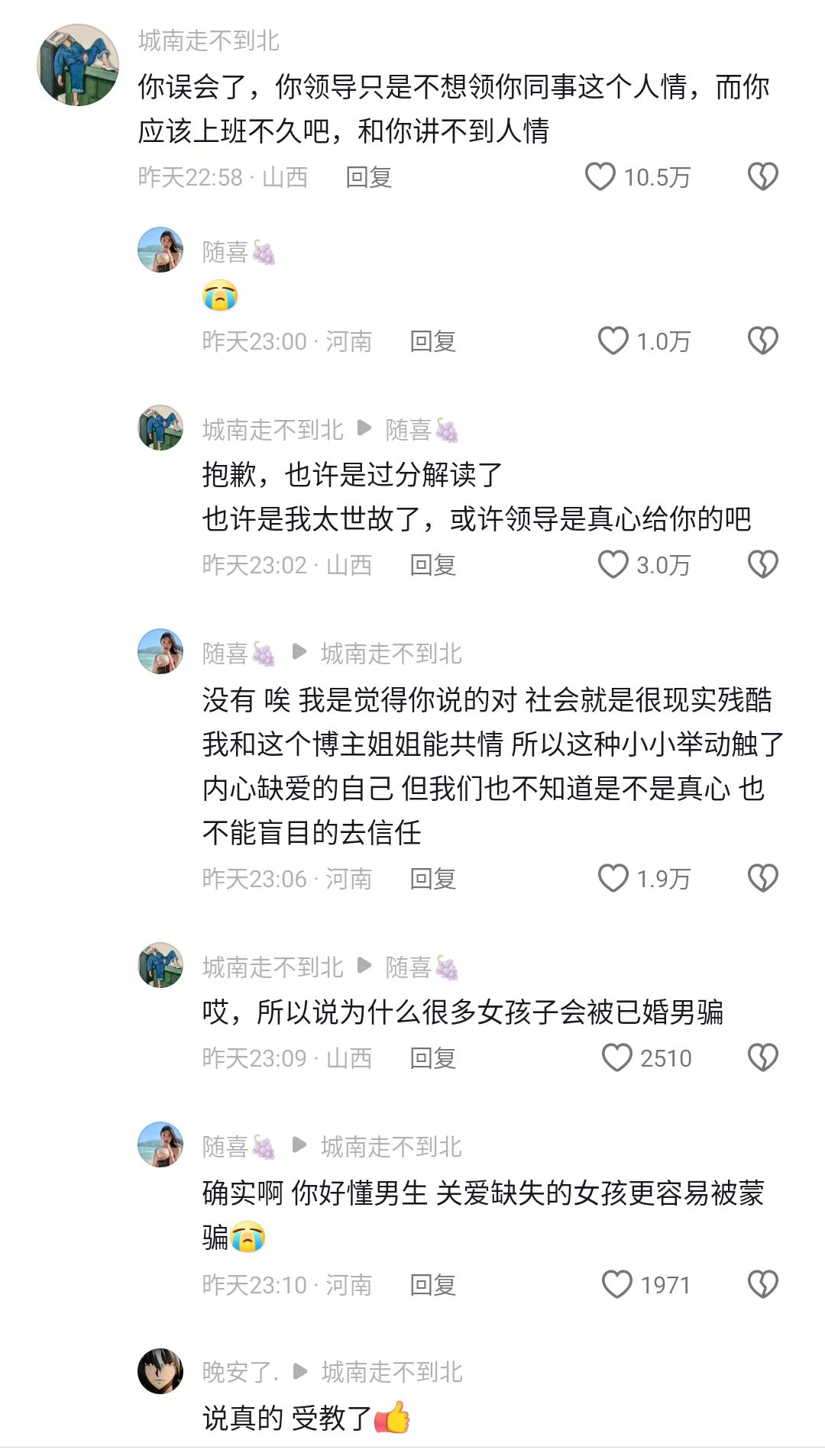This screenshot has width=825, height=1456.
Task: Dislike the reply posted at 昨天23:10
Action: point(762,1285)
